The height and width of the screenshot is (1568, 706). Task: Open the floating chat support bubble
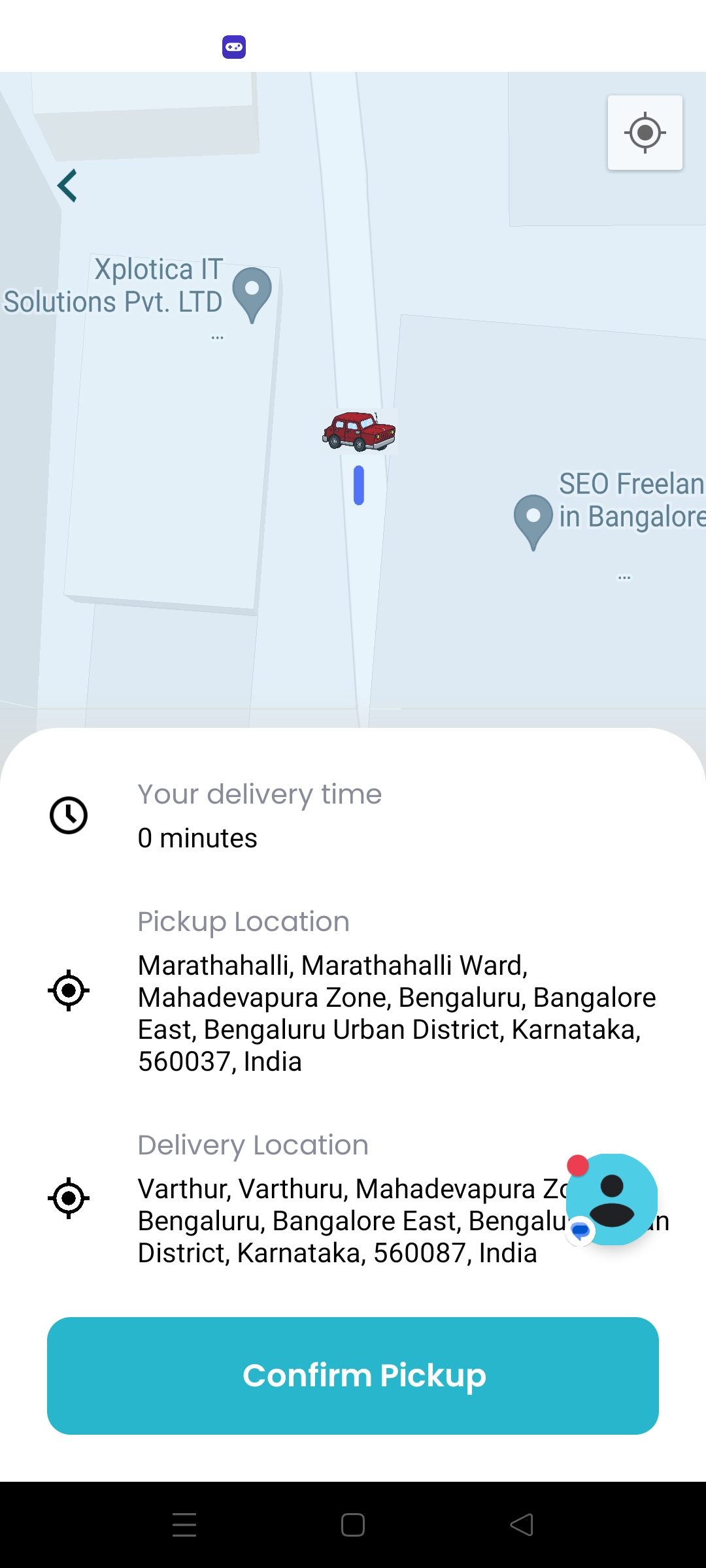(611, 1200)
